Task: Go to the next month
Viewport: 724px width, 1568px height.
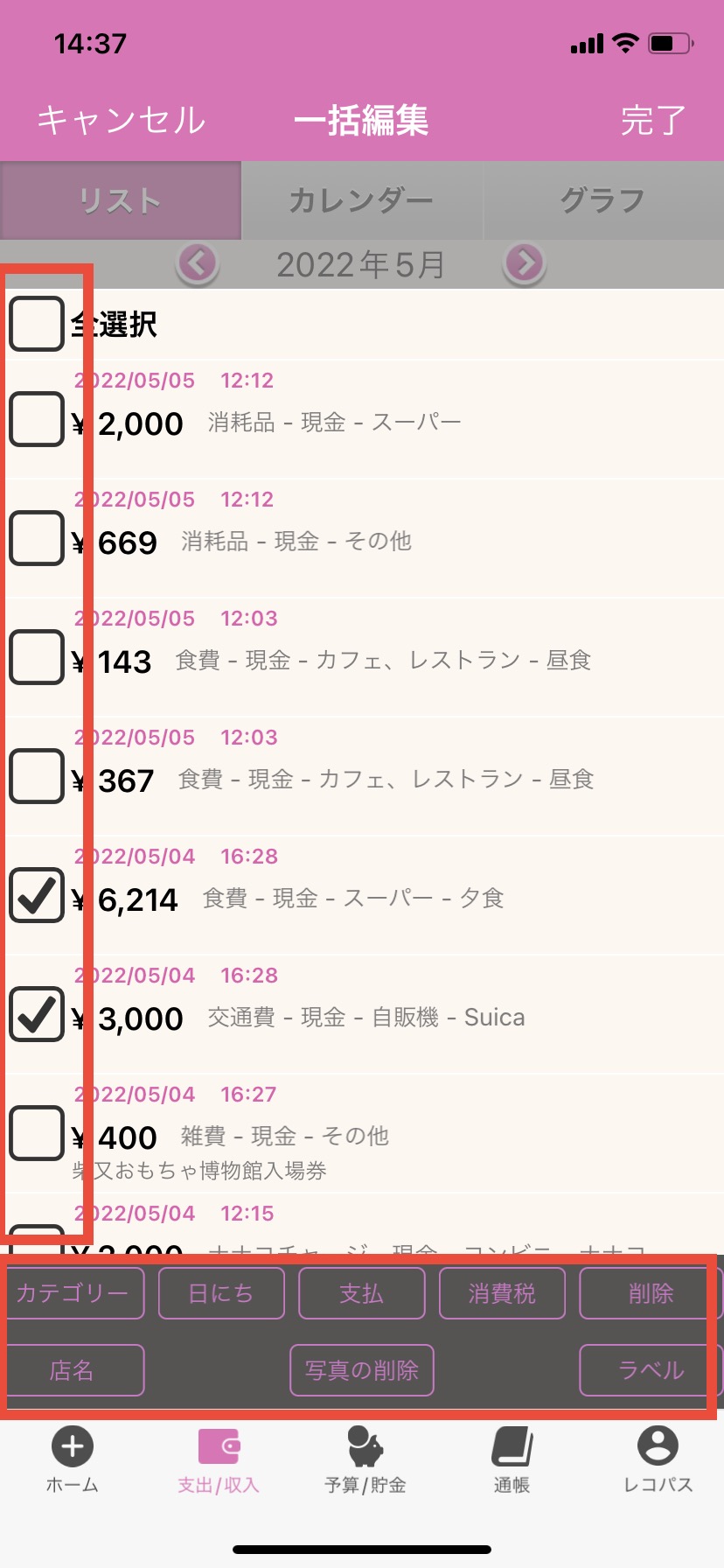Action: (525, 263)
